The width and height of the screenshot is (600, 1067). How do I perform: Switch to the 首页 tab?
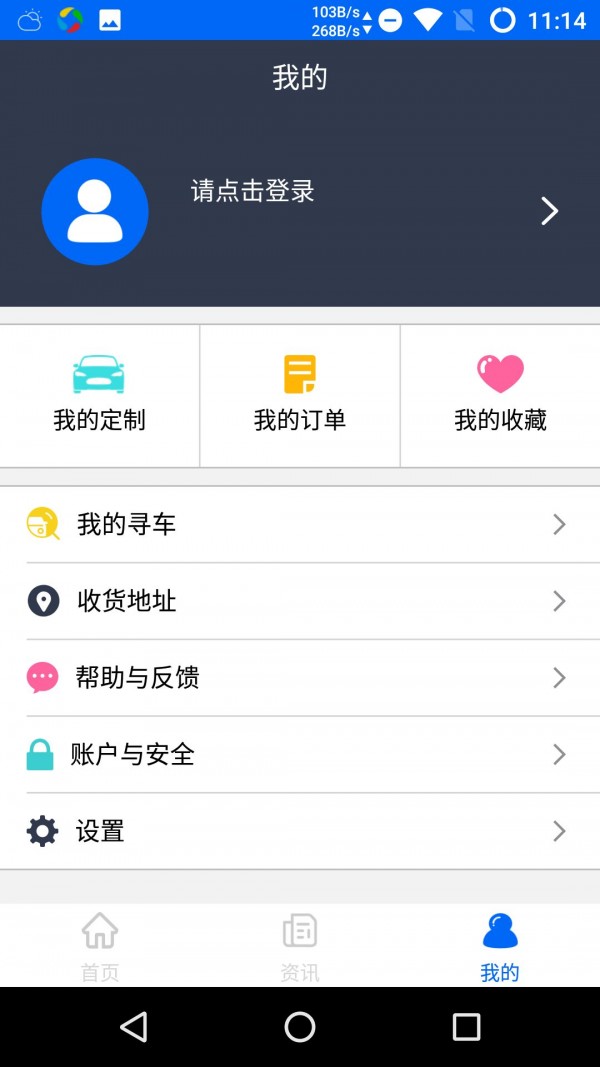point(100,945)
